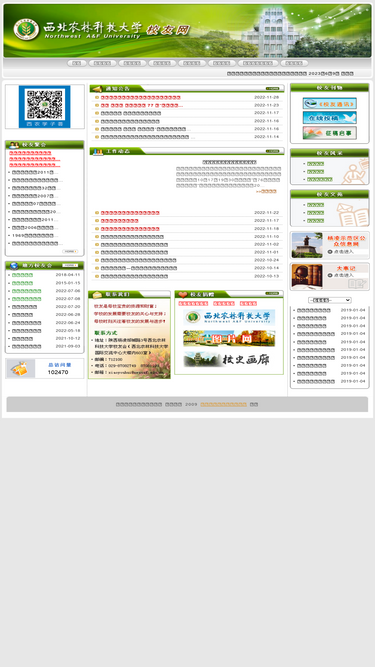Enter the 杨凌示范区公众信息网 card
The width and height of the screenshot is (375, 667).
pyautogui.click(x=330, y=245)
